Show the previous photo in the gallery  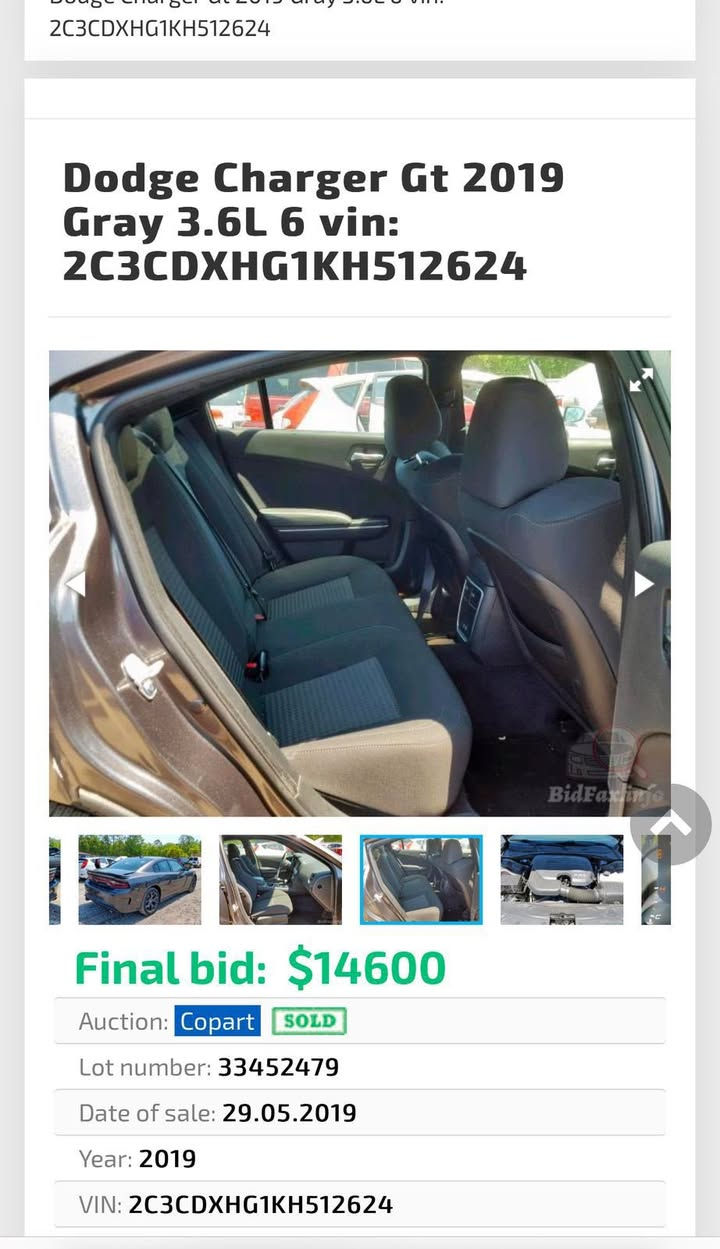click(x=75, y=583)
